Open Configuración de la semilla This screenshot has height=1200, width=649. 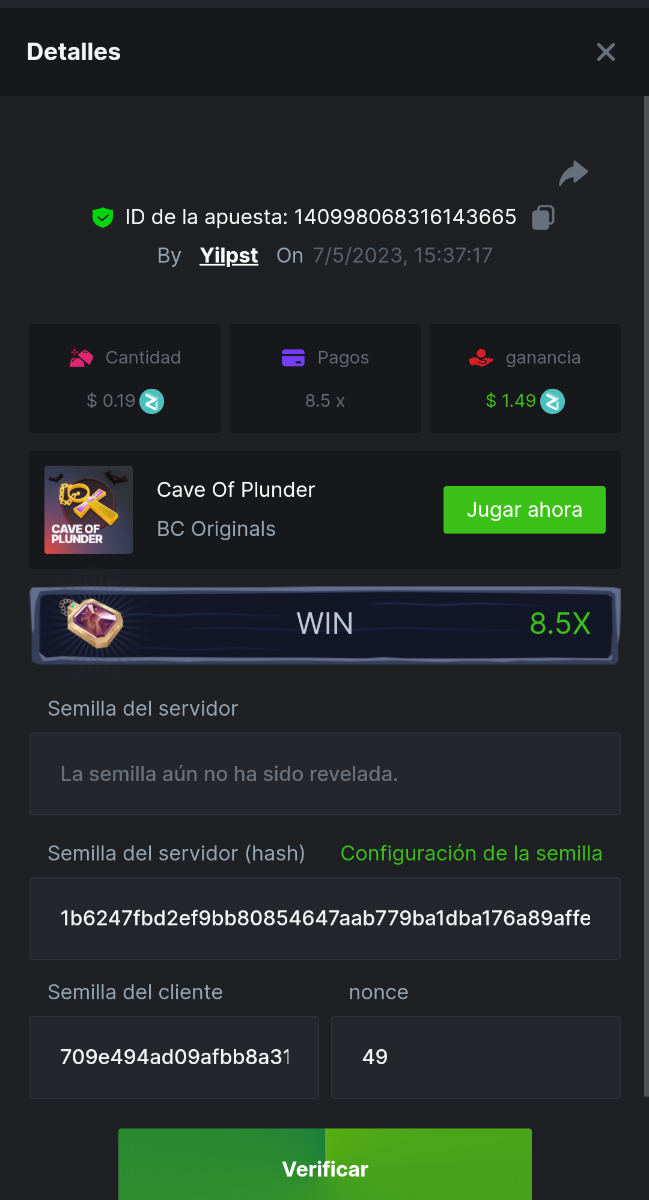[471, 853]
